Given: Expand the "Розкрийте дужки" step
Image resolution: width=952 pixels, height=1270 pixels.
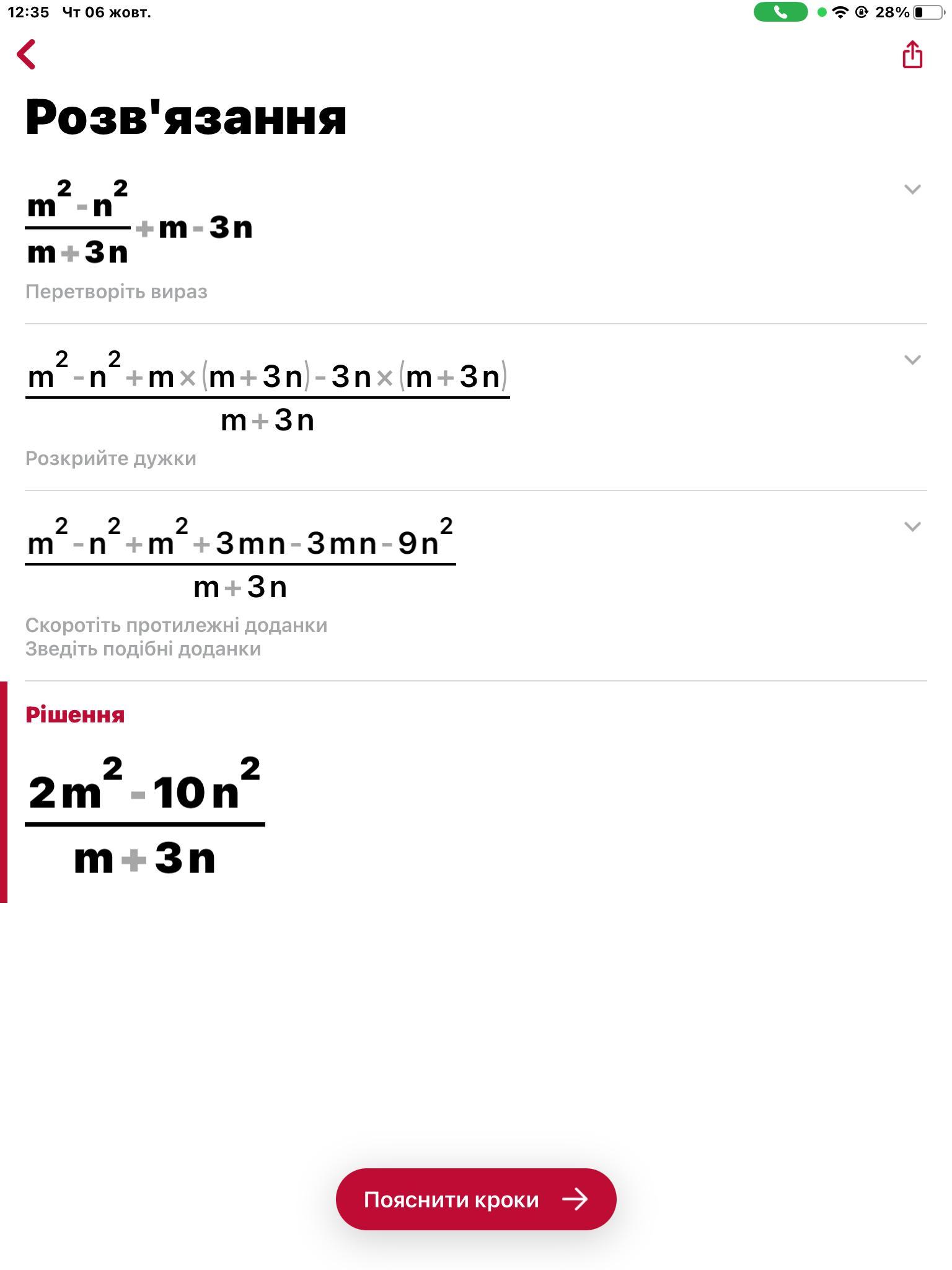Looking at the screenshot, I should click(912, 360).
